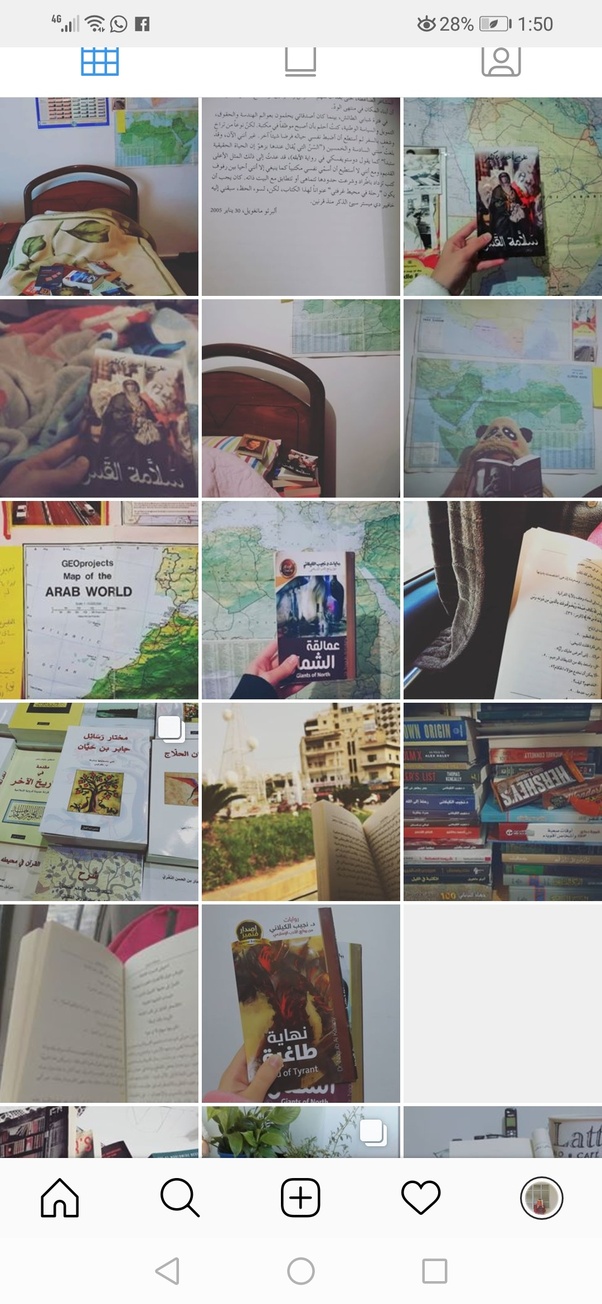Open the profile avatar tab
This screenshot has height=1304, width=602.
point(542,1197)
